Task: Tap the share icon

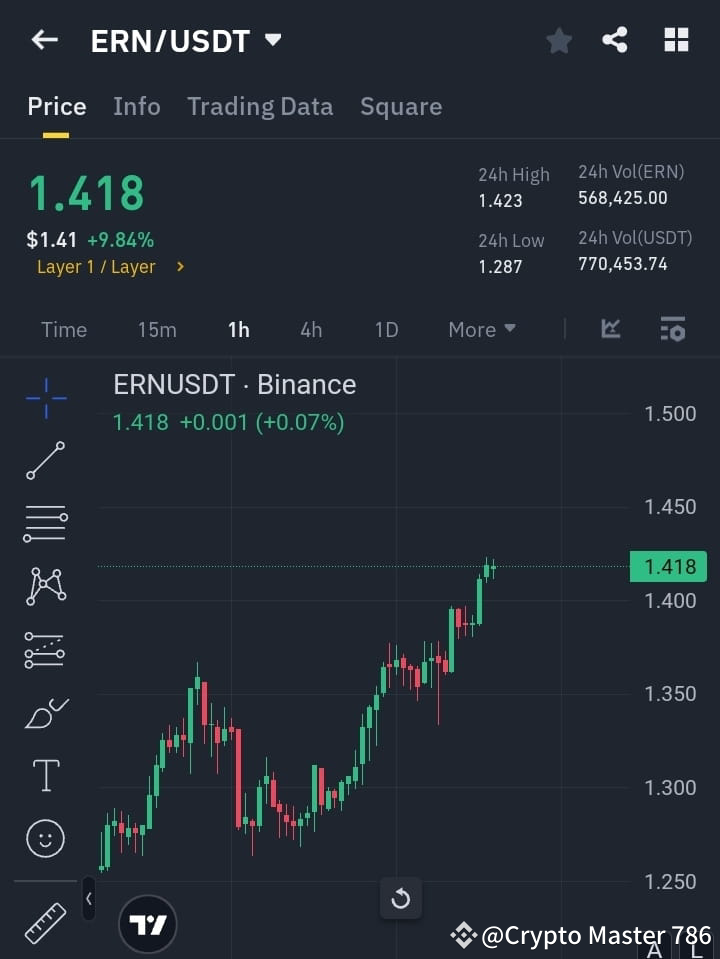Action: (616, 40)
